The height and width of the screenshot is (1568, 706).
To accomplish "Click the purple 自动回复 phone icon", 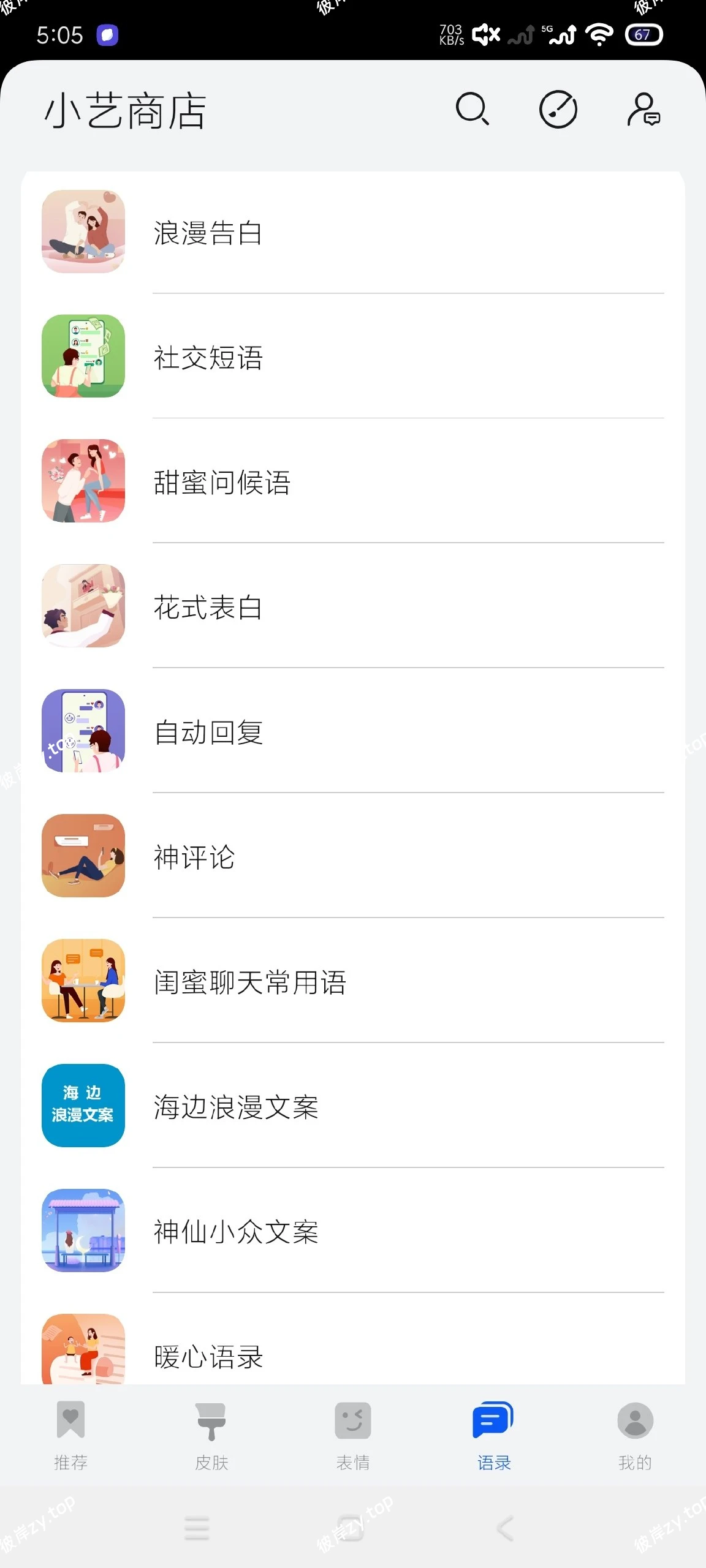I will pos(83,731).
